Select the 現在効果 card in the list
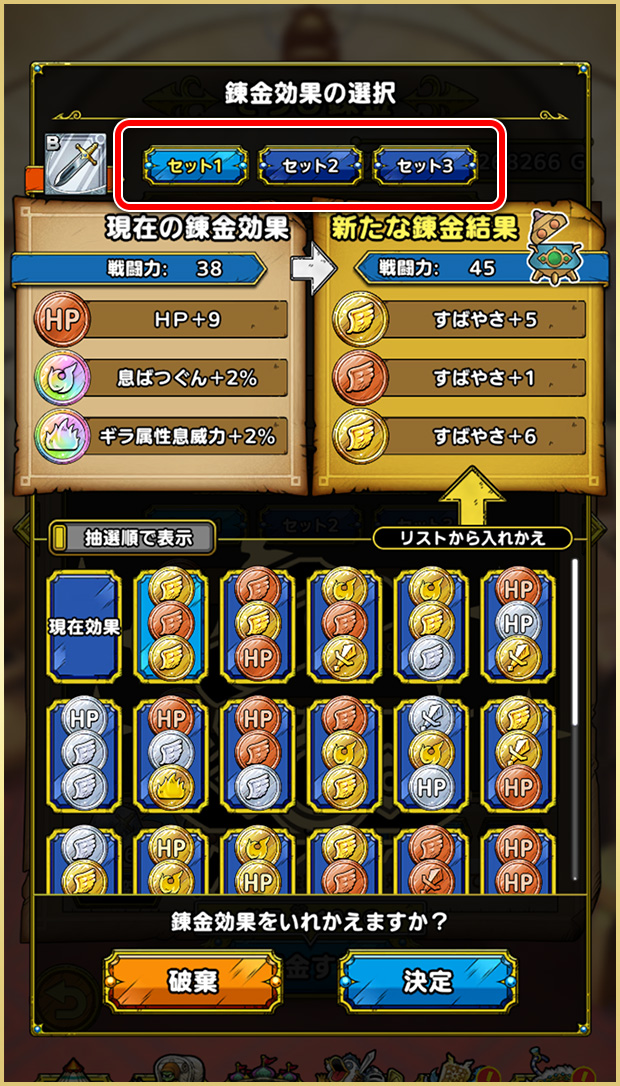This screenshot has width=620, height=1086. pos(85,627)
